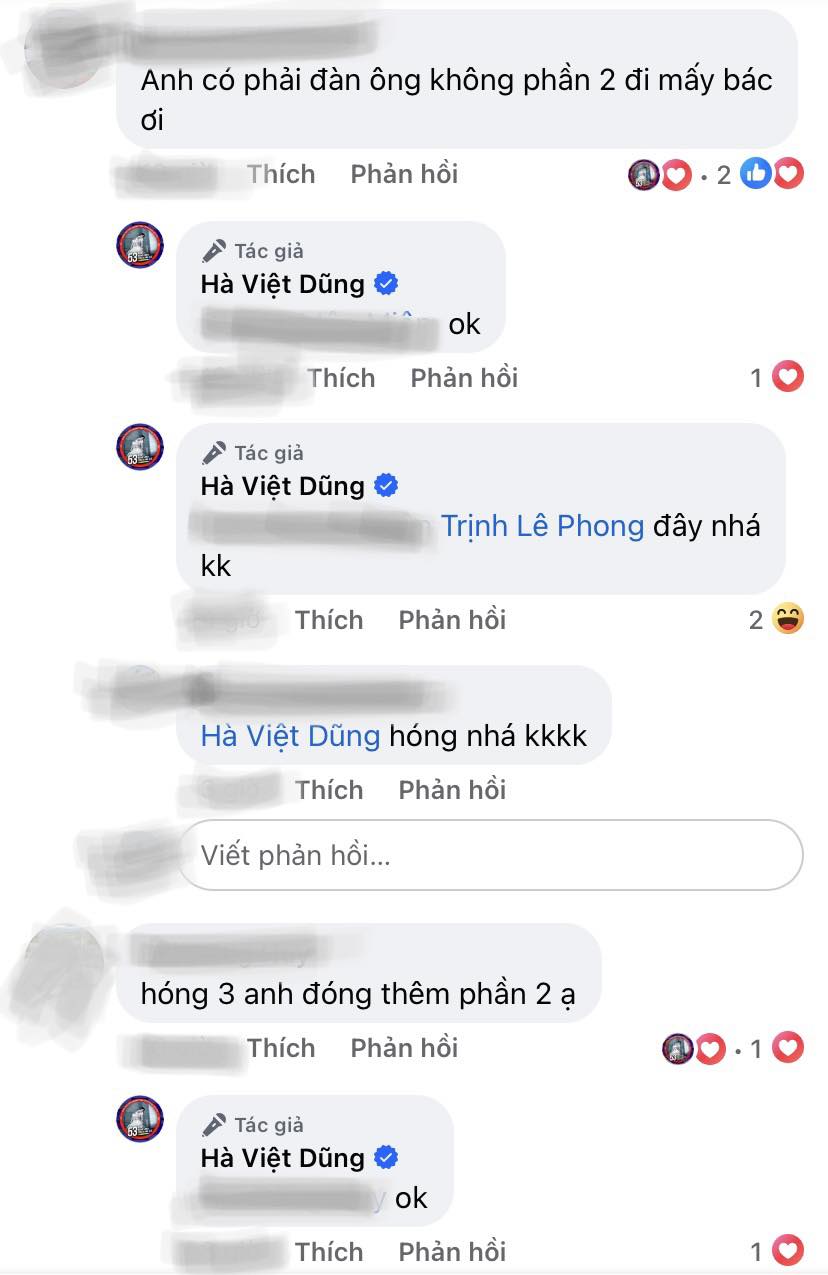This screenshot has width=828, height=1275.
Task: Open the Hà Việt Dũng mention in 'hóng nhá kkkk'
Action: (290, 736)
